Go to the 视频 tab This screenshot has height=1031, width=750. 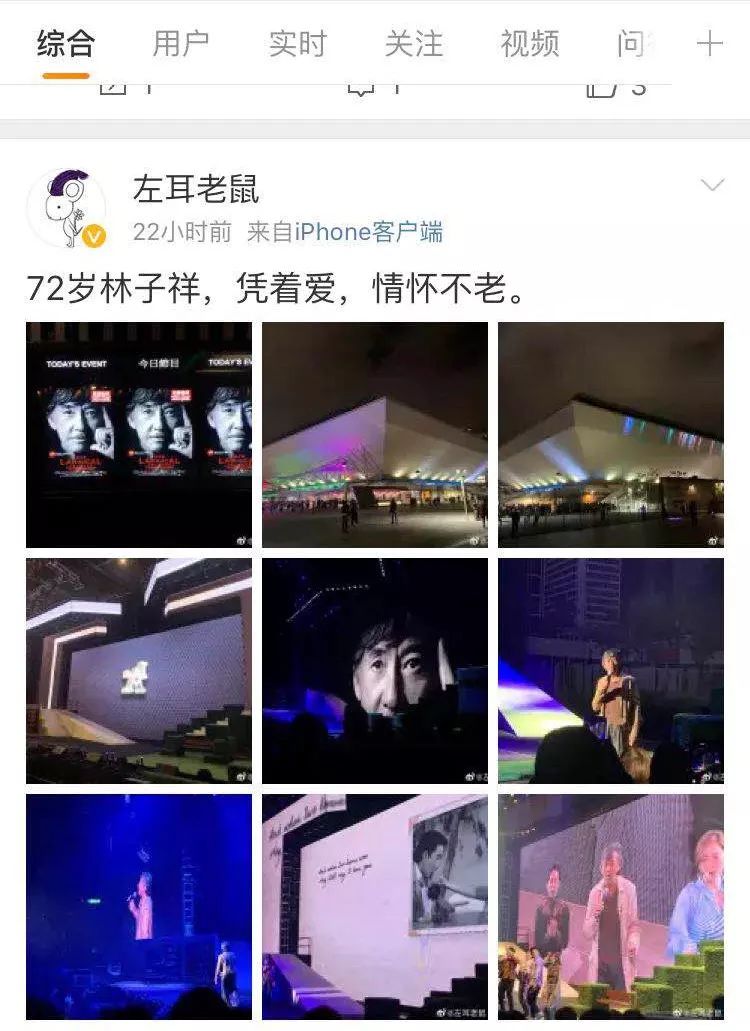530,44
